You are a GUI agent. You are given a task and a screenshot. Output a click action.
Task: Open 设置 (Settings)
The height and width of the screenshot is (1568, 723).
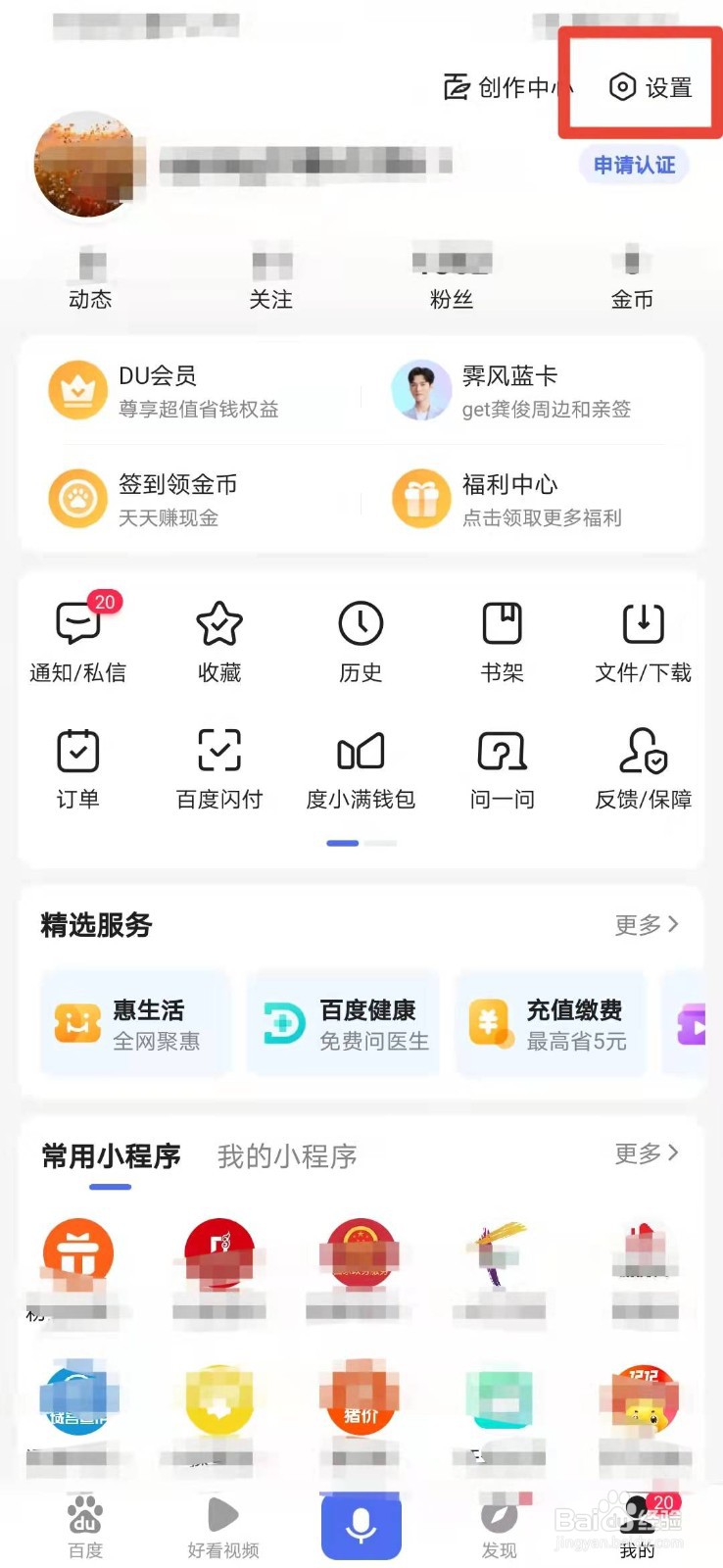click(x=651, y=87)
